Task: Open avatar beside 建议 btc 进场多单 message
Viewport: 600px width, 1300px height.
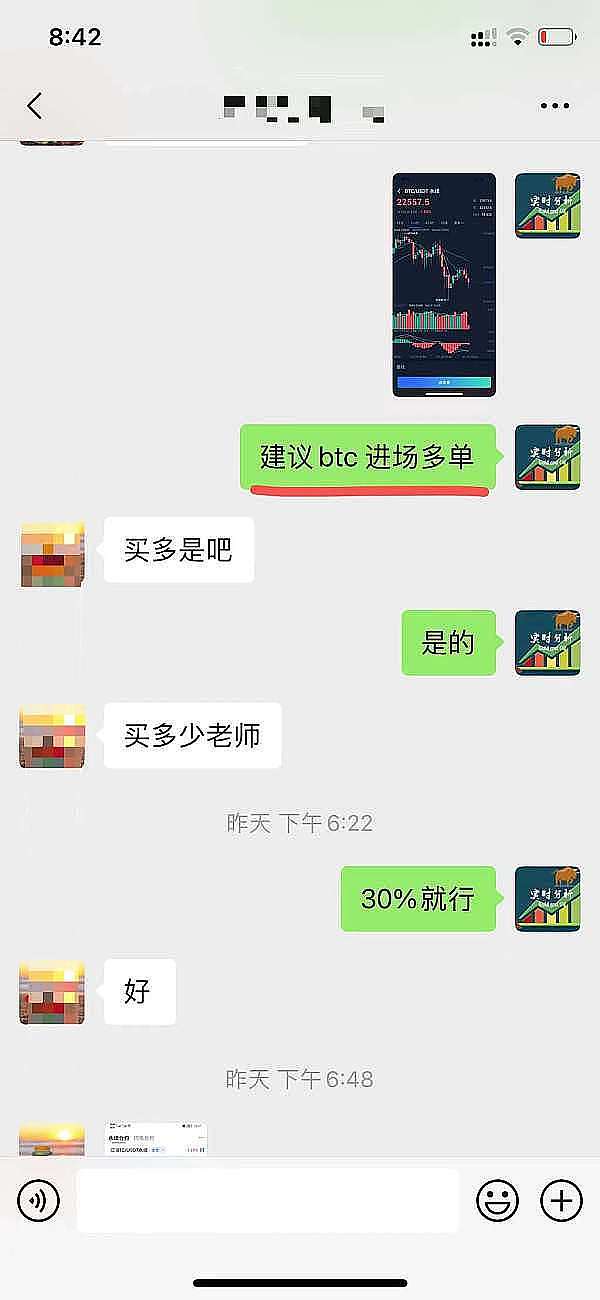Action: [548, 457]
